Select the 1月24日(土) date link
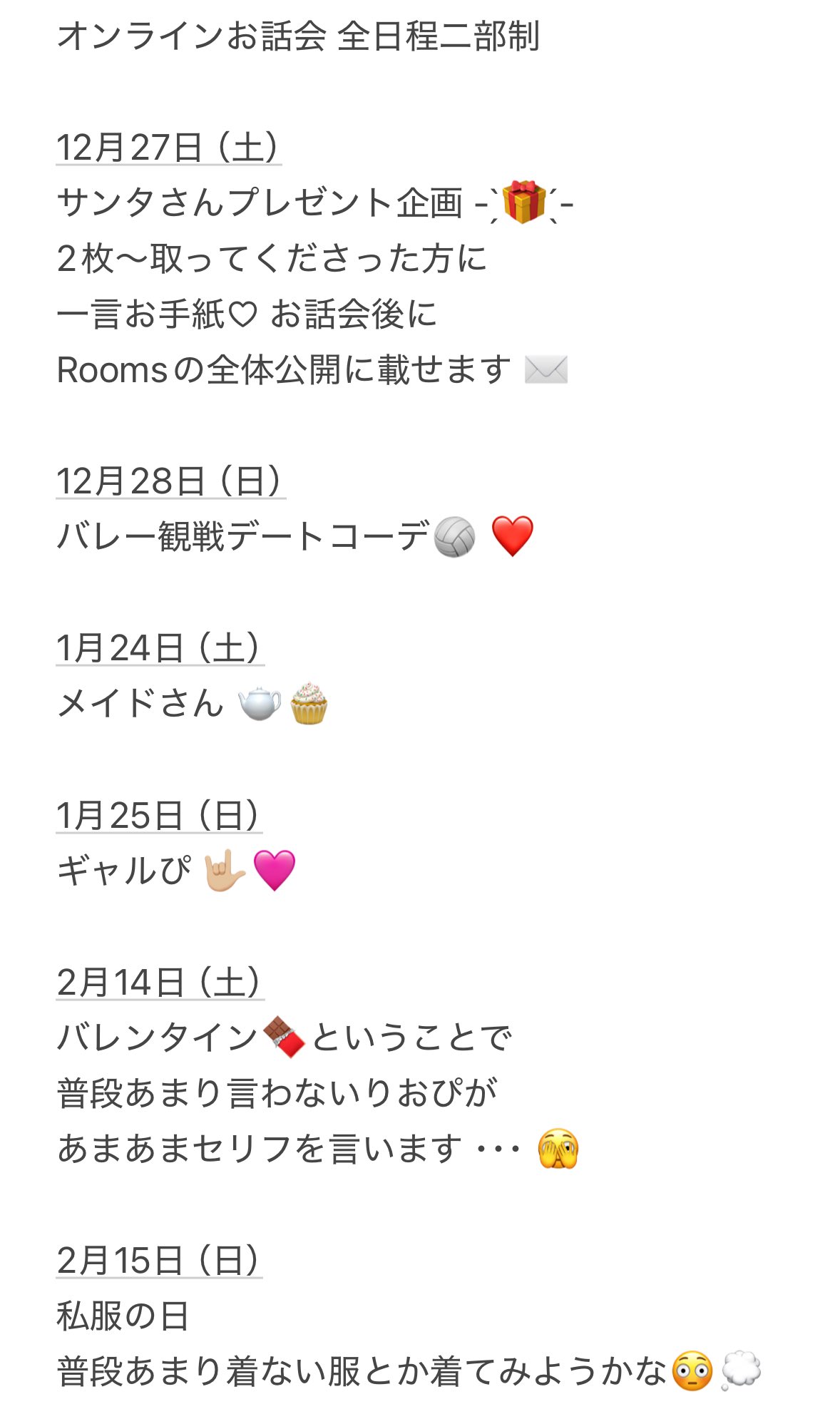840x1409 pixels. click(x=160, y=648)
